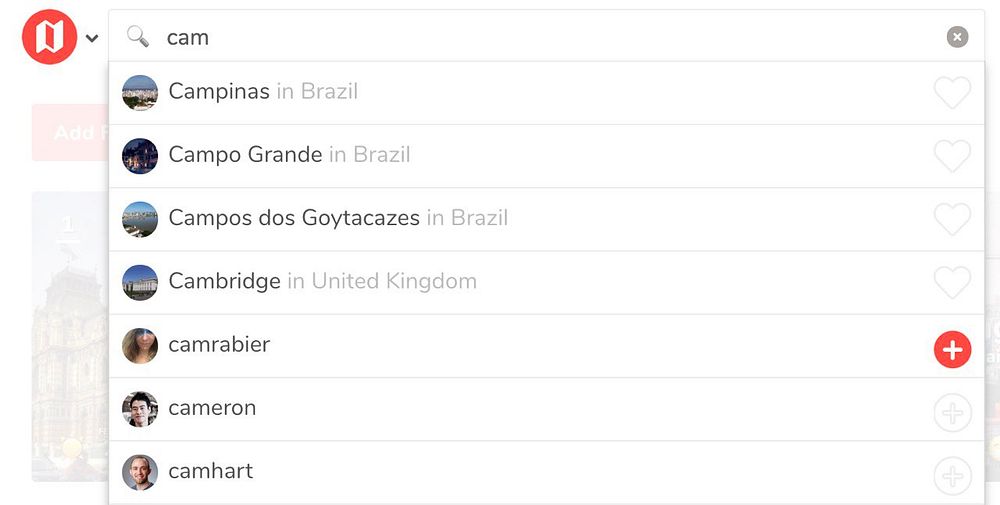Tap the search field containing cam
The image size is (1000, 505).
(x=540, y=37)
